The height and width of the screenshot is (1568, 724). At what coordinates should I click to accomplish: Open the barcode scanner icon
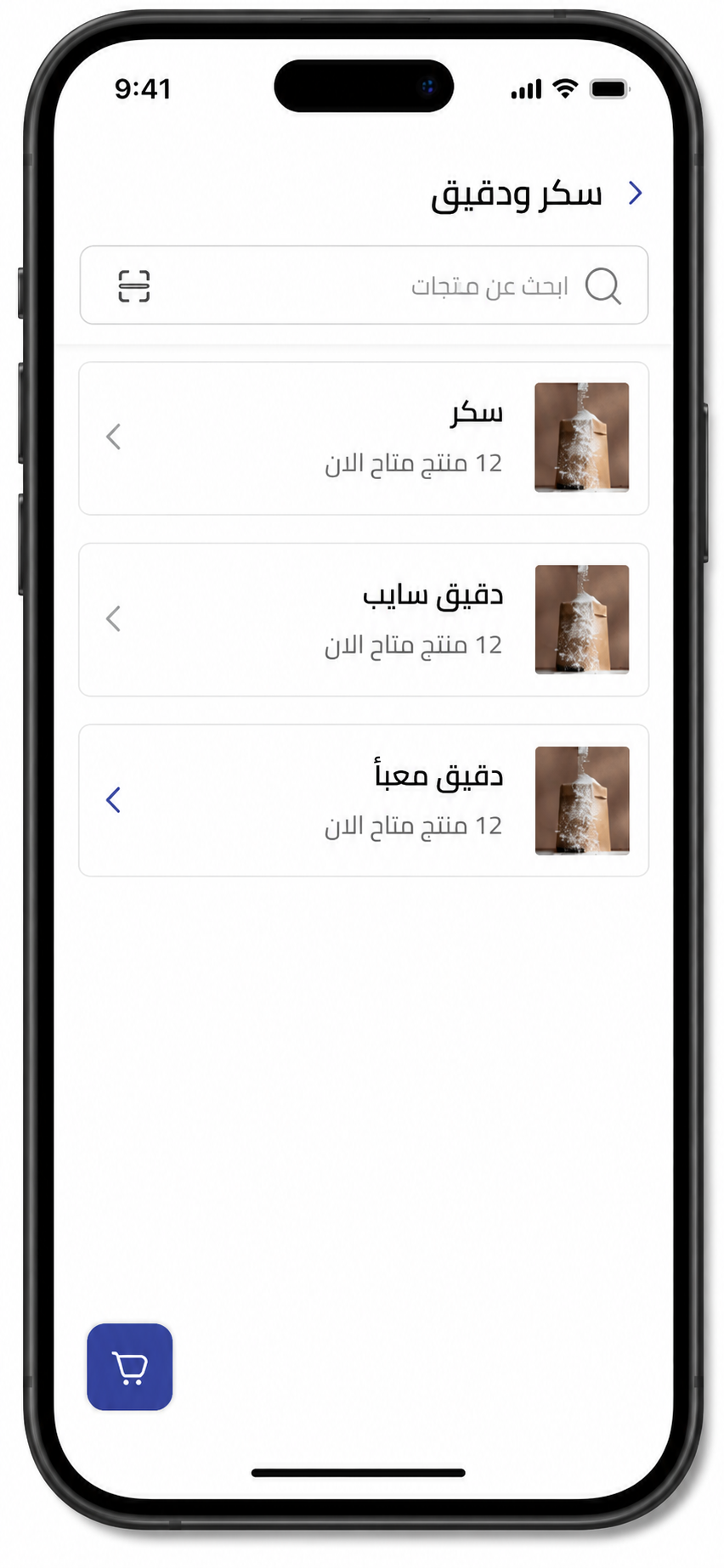click(134, 286)
